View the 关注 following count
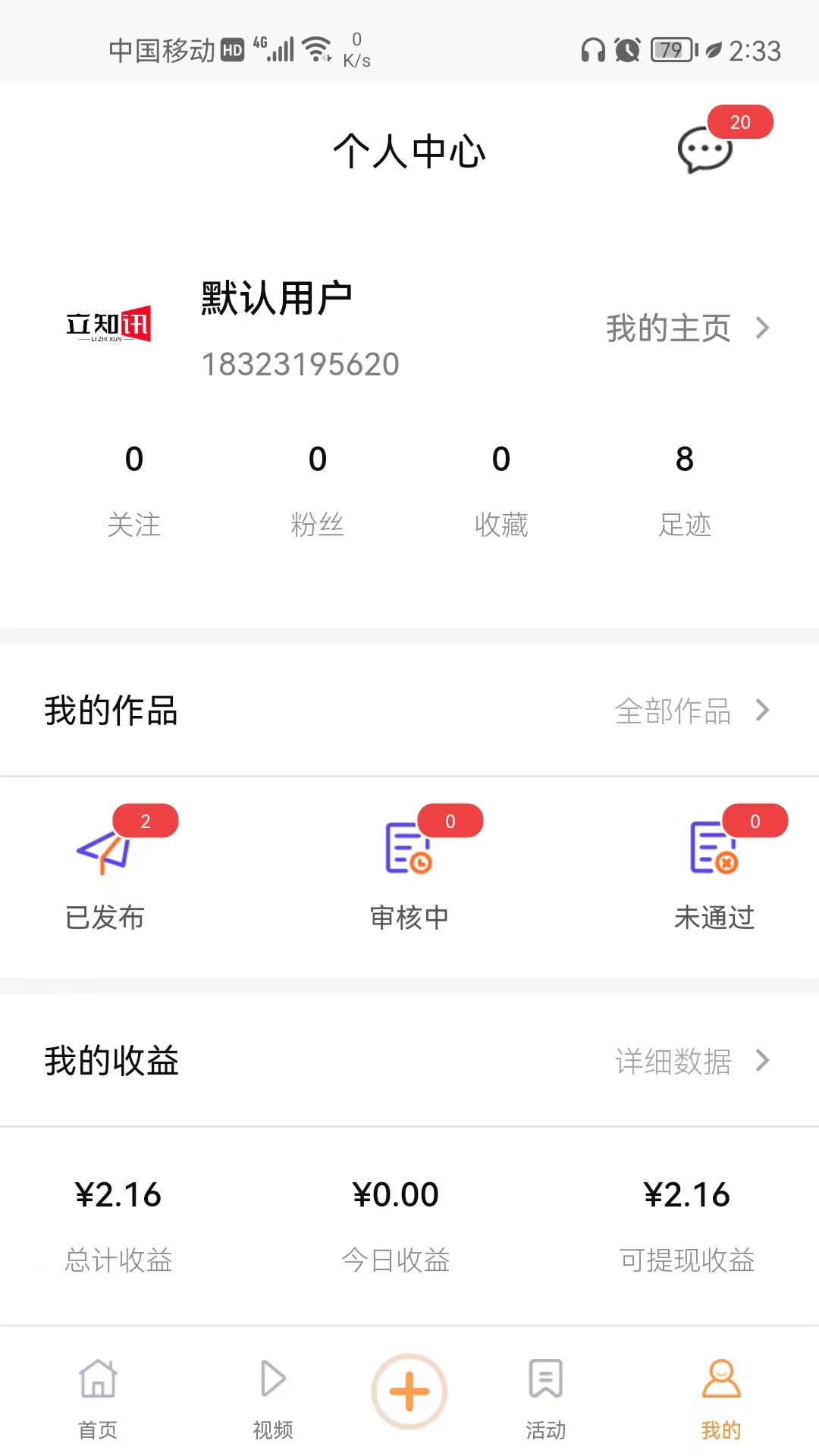Viewport: 819px width, 1456px height. click(134, 489)
